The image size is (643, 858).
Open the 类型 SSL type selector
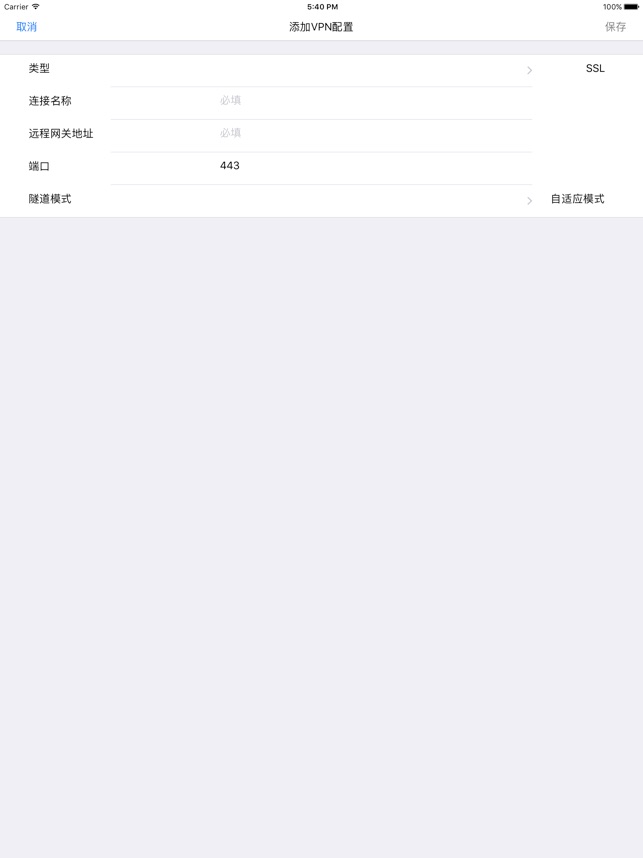[320, 69]
